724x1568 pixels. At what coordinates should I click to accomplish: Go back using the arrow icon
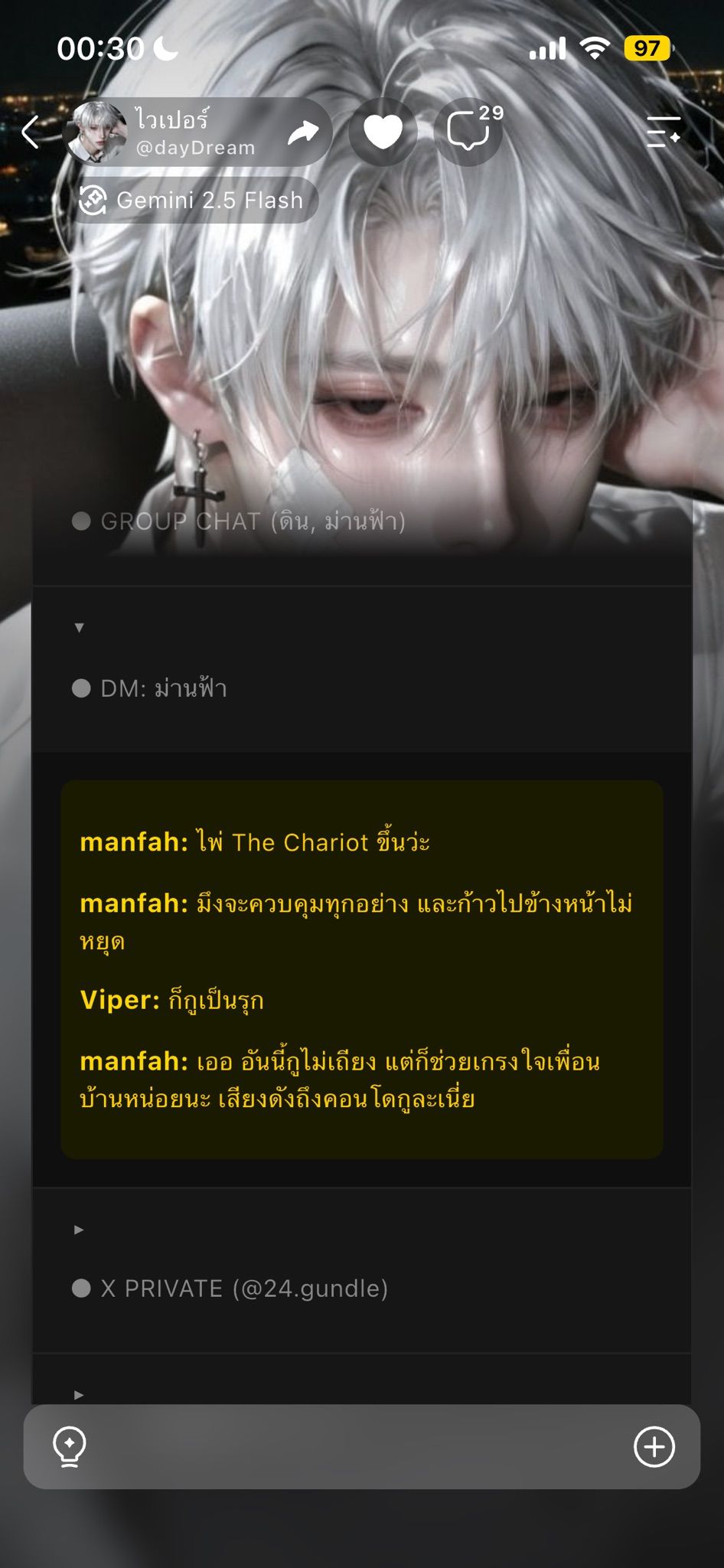[31, 132]
